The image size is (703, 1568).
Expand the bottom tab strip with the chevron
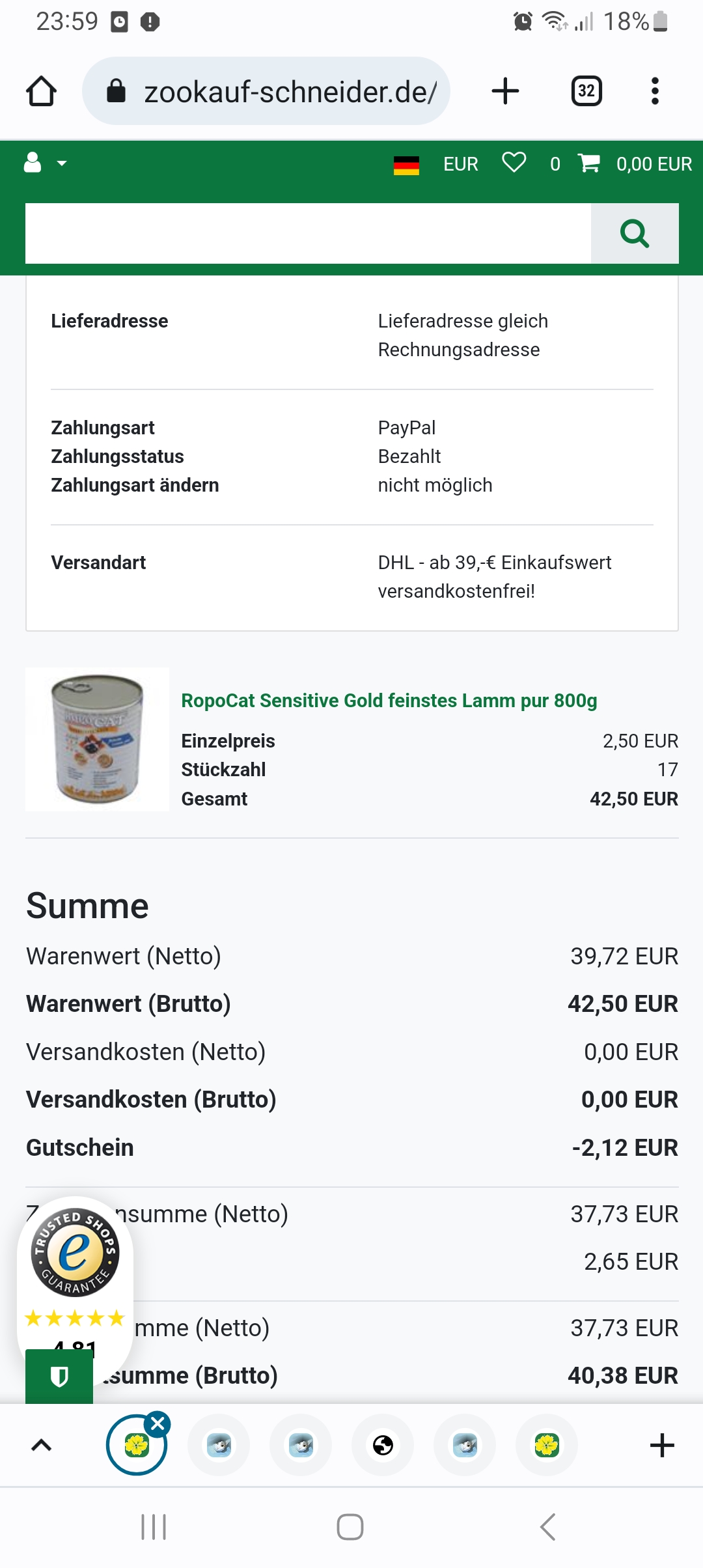41,1446
